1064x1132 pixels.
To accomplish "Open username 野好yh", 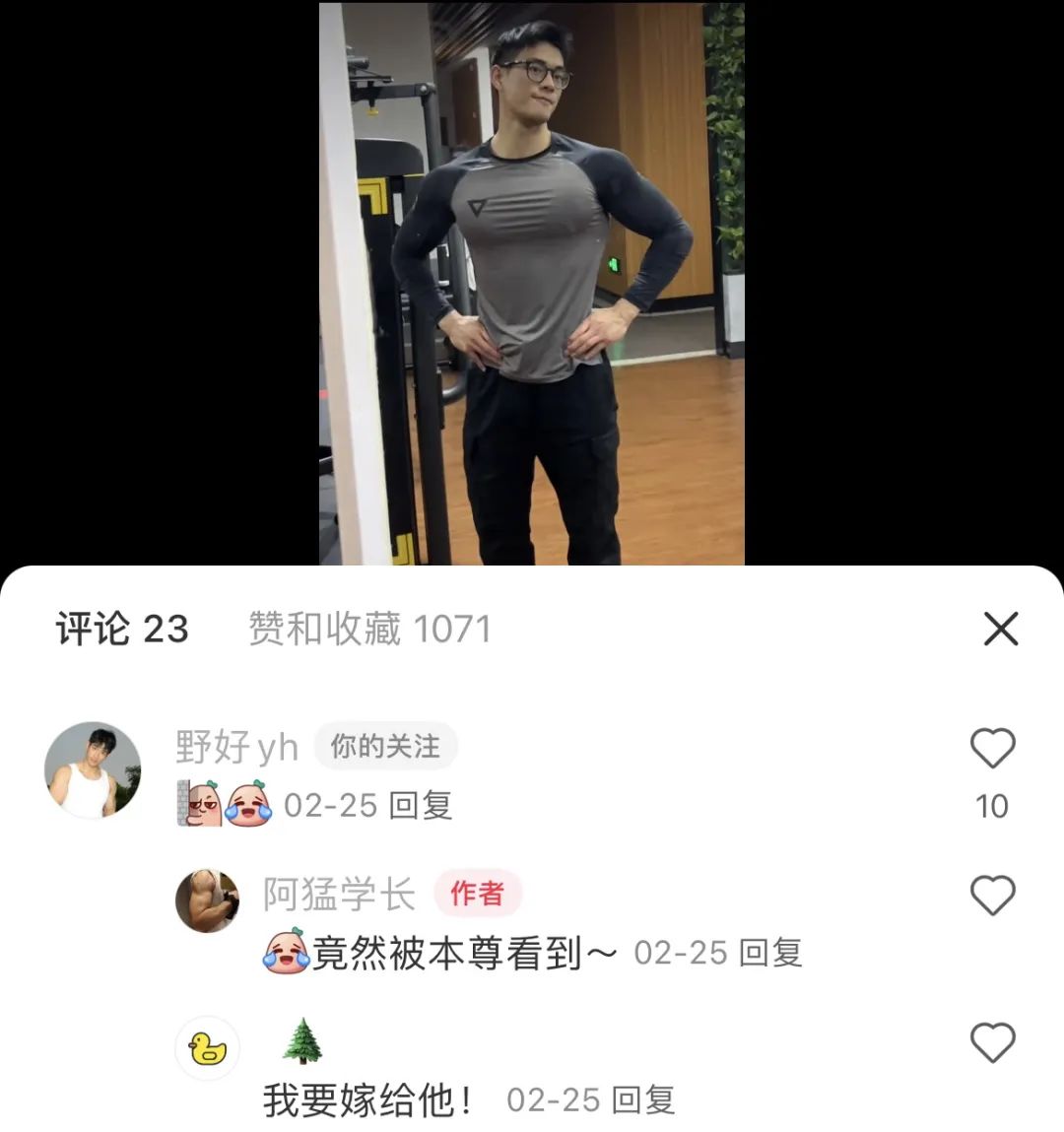I will [236, 746].
